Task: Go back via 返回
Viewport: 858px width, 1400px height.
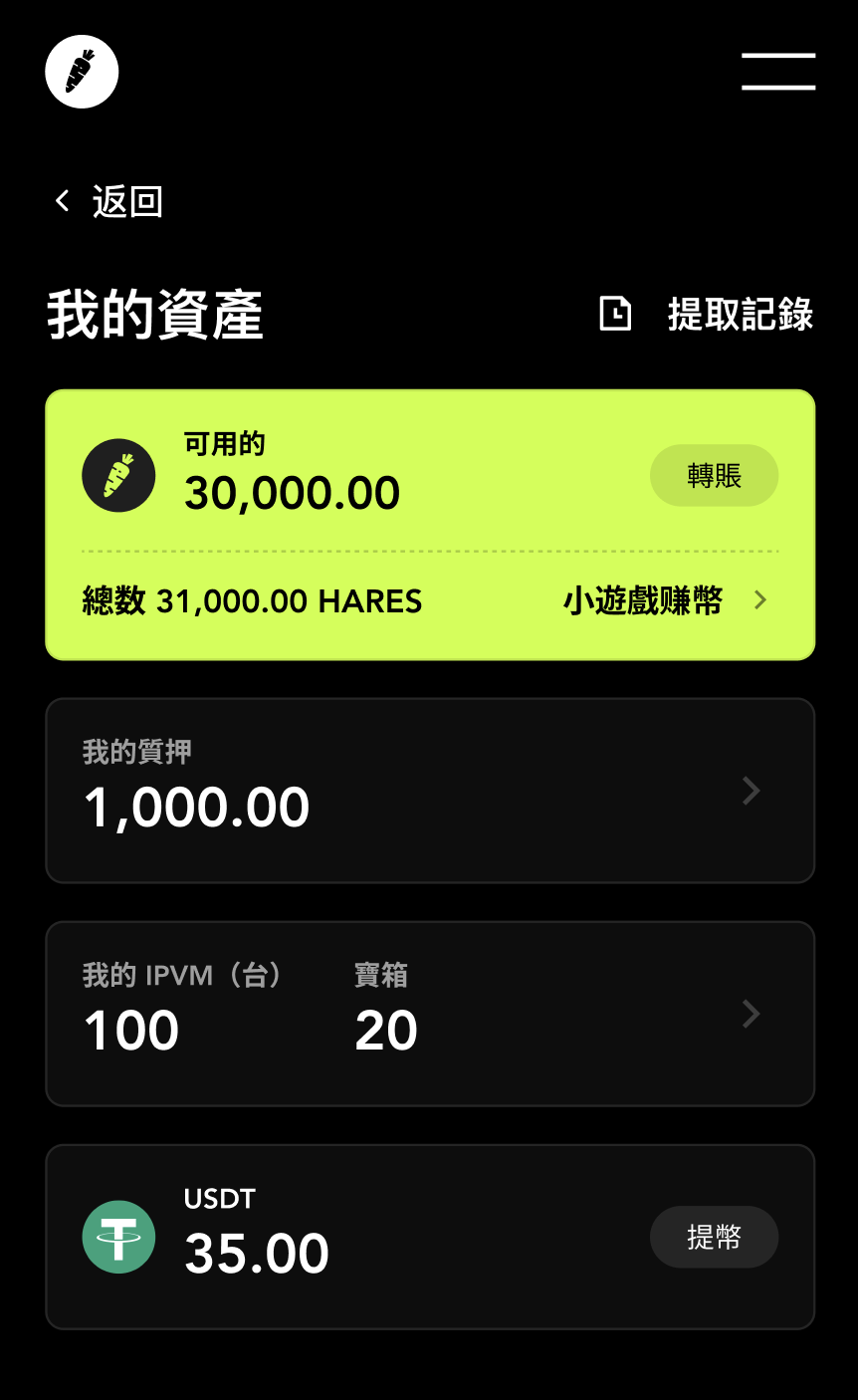Action: click(108, 202)
